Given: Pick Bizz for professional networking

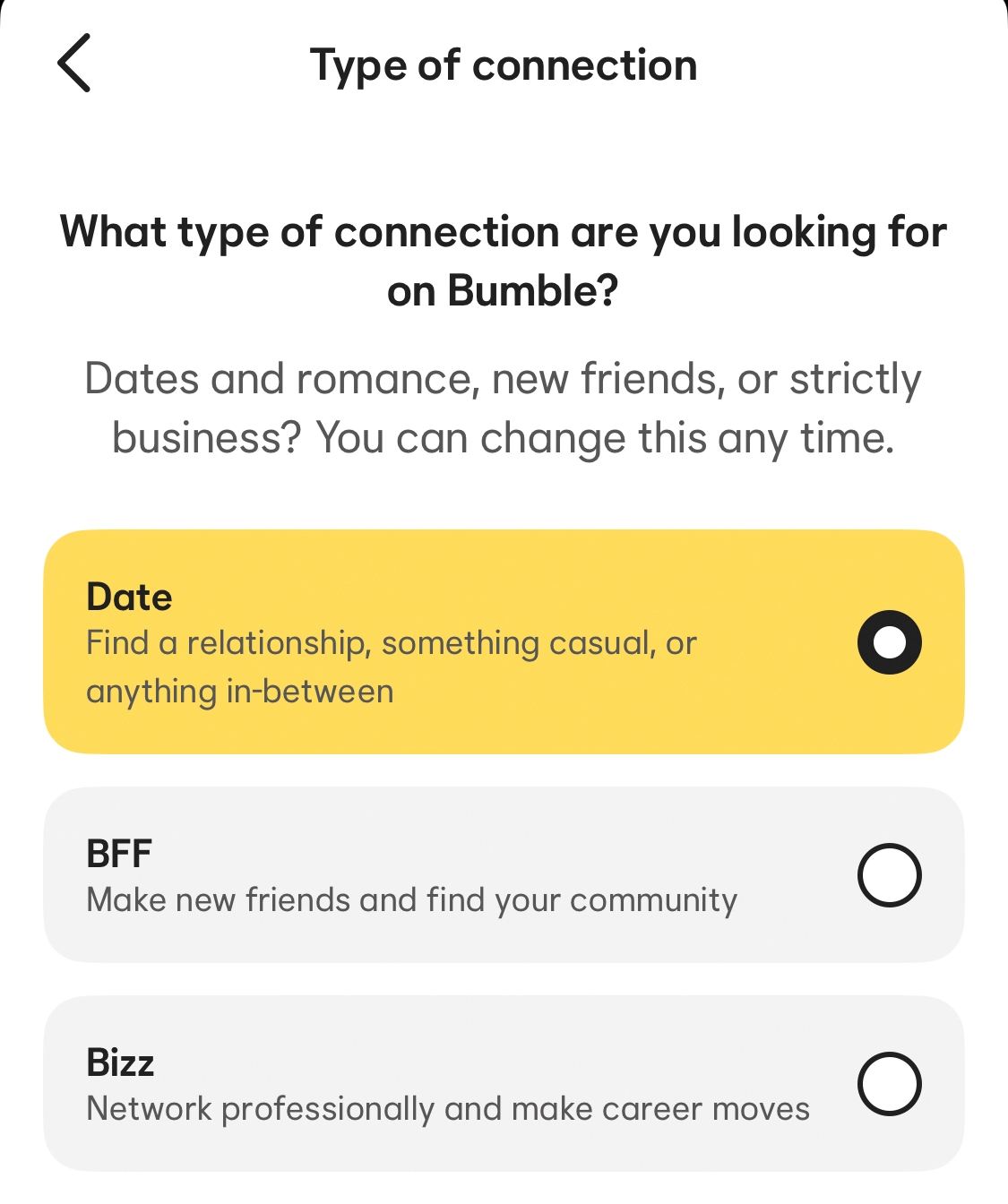Looking at the screenshot, I should [889, 1084].
